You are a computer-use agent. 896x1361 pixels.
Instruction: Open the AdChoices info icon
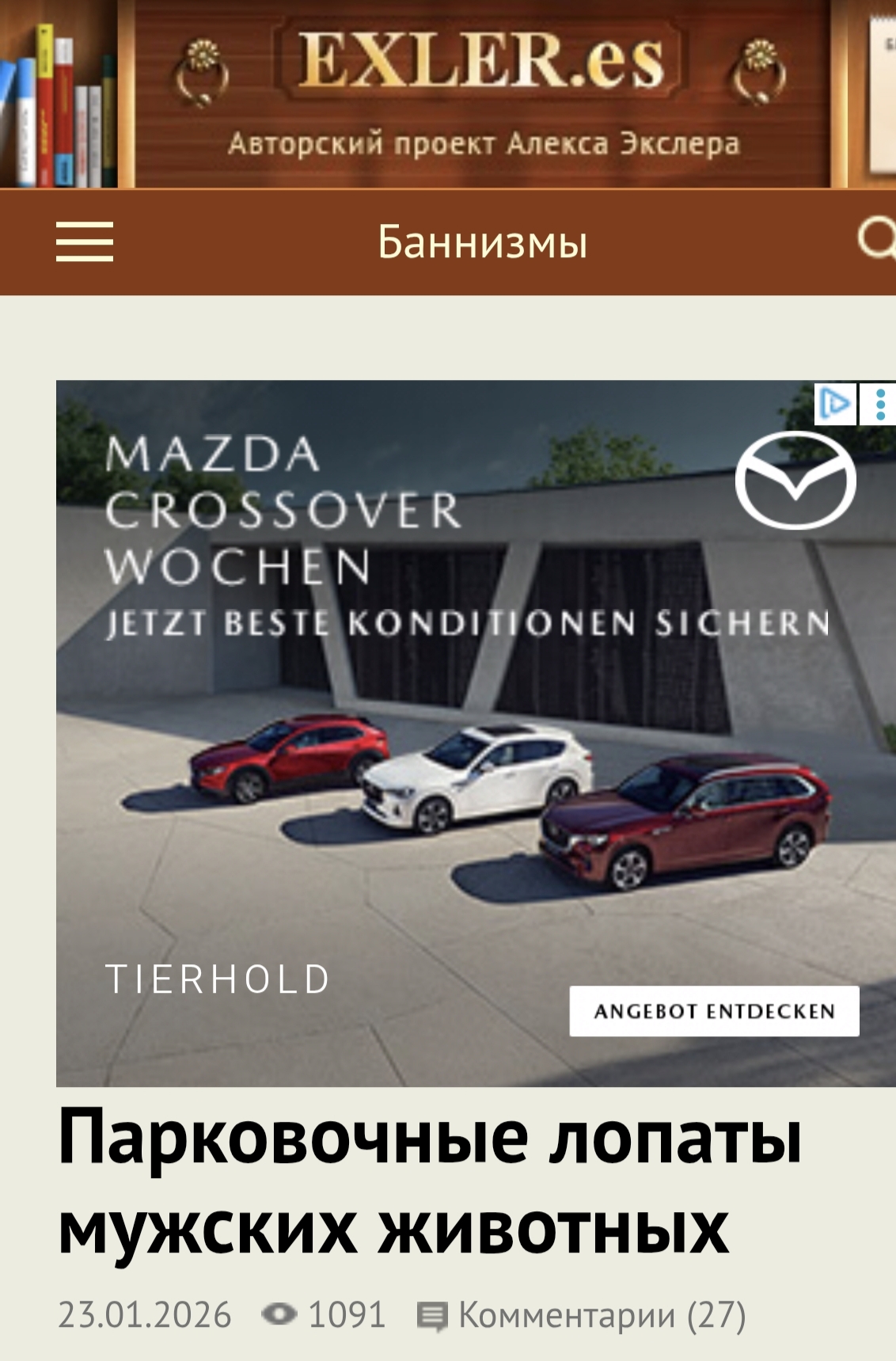pos(835,404)
